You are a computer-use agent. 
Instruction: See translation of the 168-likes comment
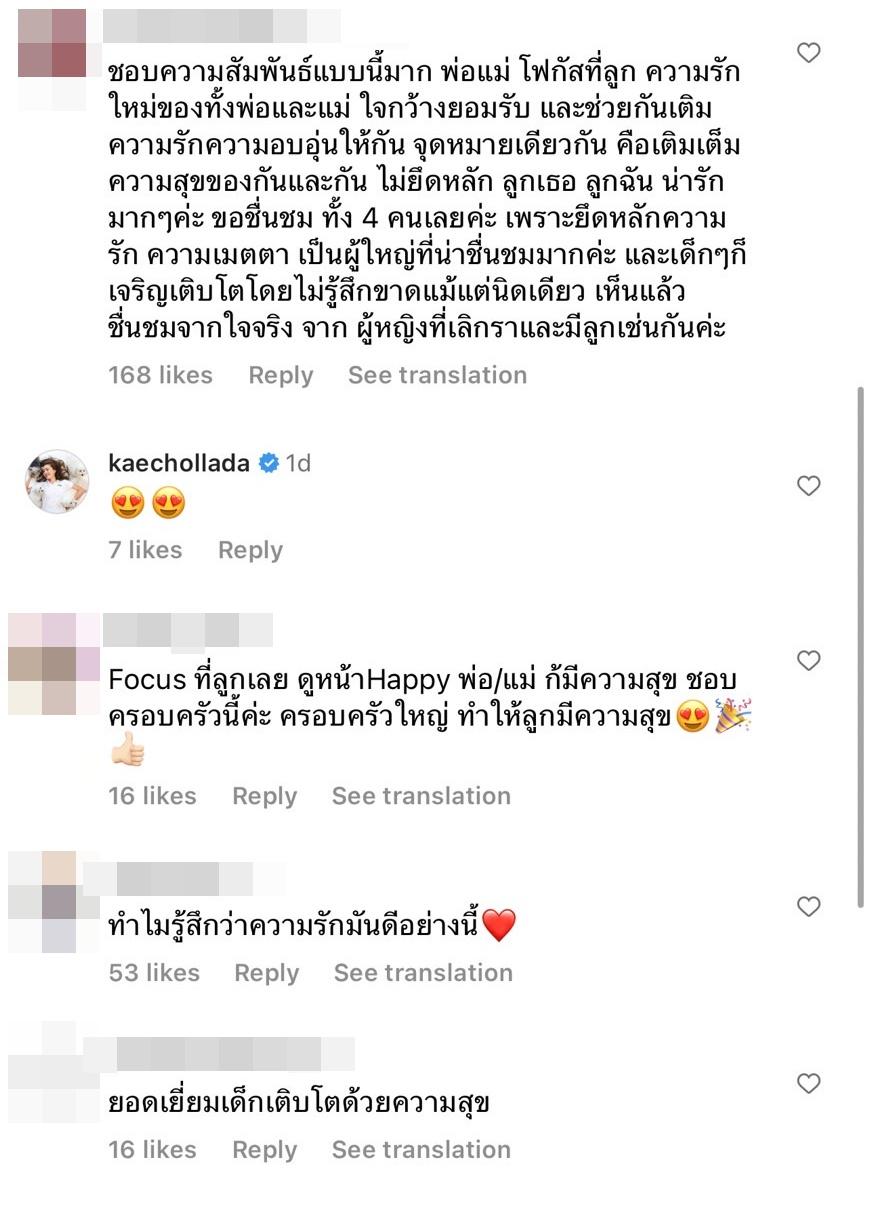coord(437,375)
